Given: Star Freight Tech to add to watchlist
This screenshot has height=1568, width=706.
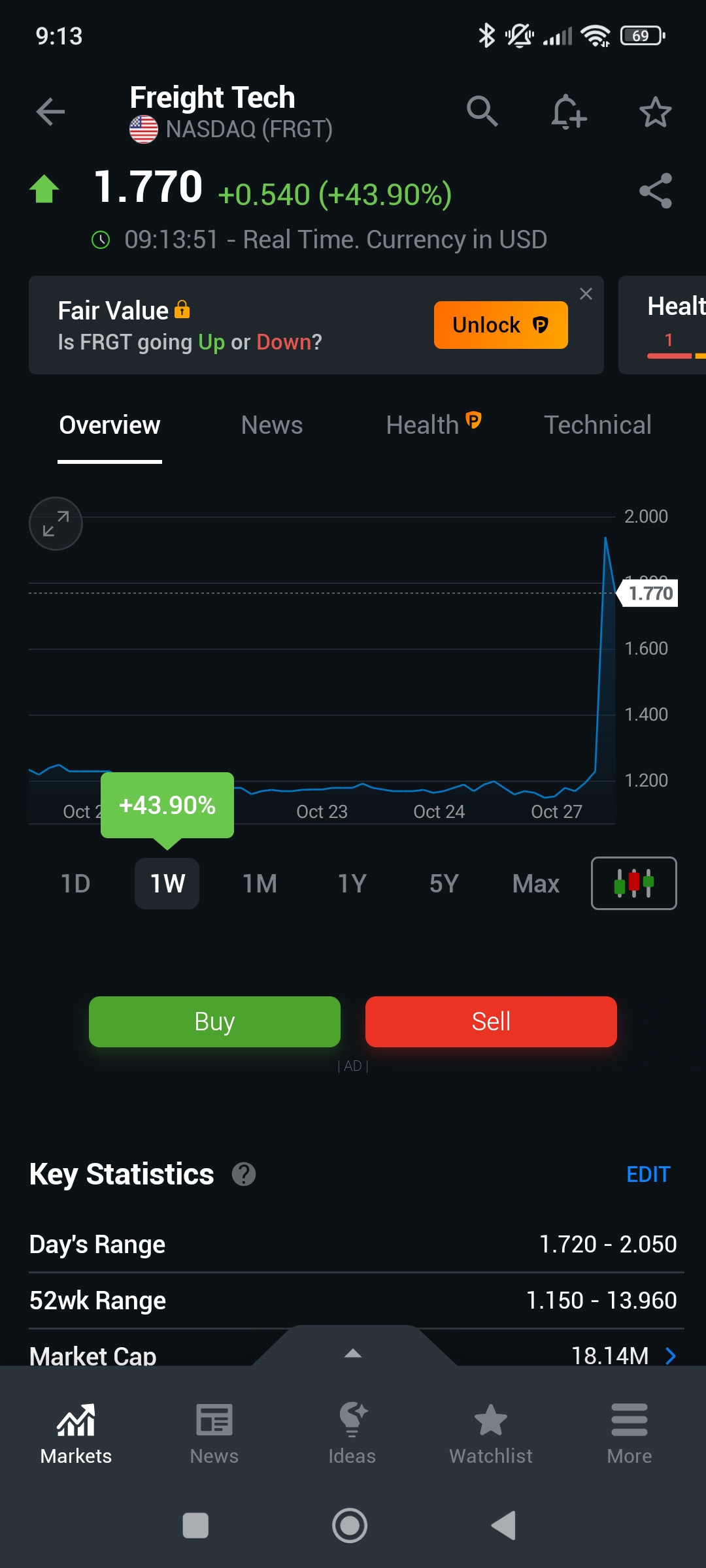Looking at the screenshot, I should tap(655, 112).
